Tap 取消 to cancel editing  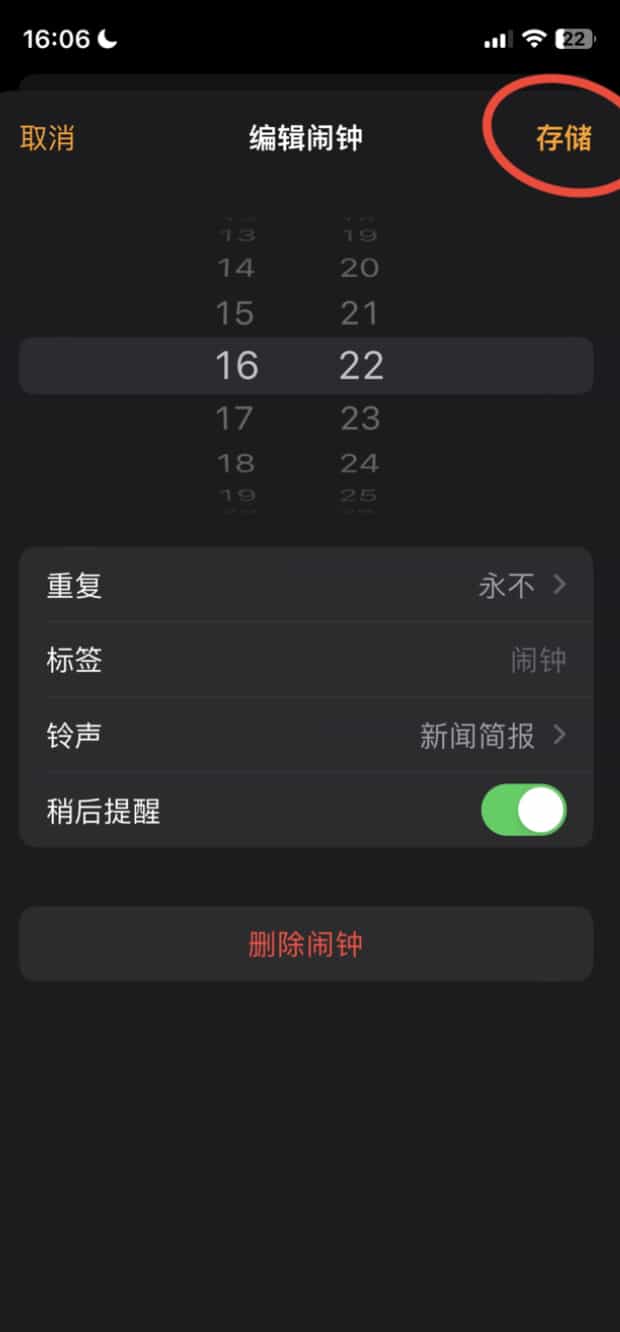(47, 138)
